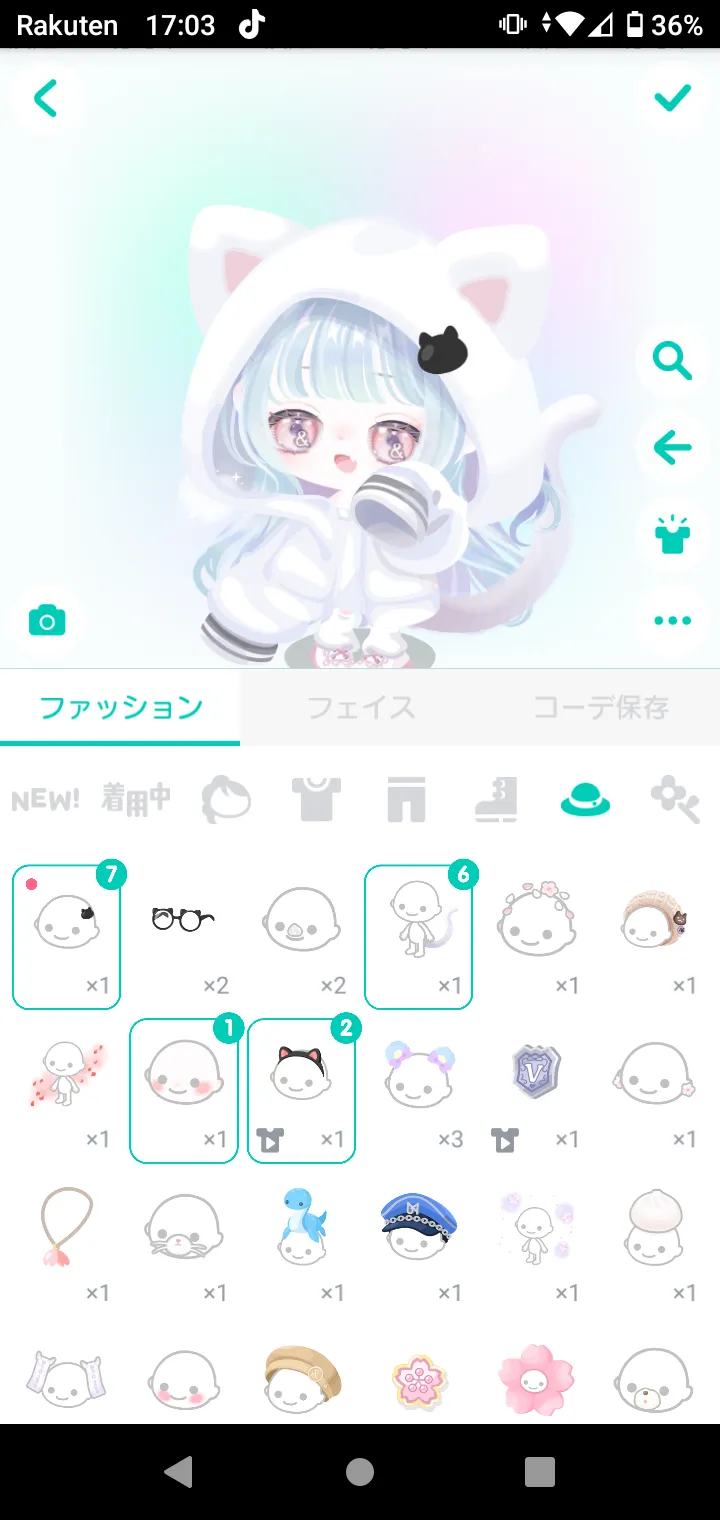Take a snapshot with the camera icon

(46, 620)
